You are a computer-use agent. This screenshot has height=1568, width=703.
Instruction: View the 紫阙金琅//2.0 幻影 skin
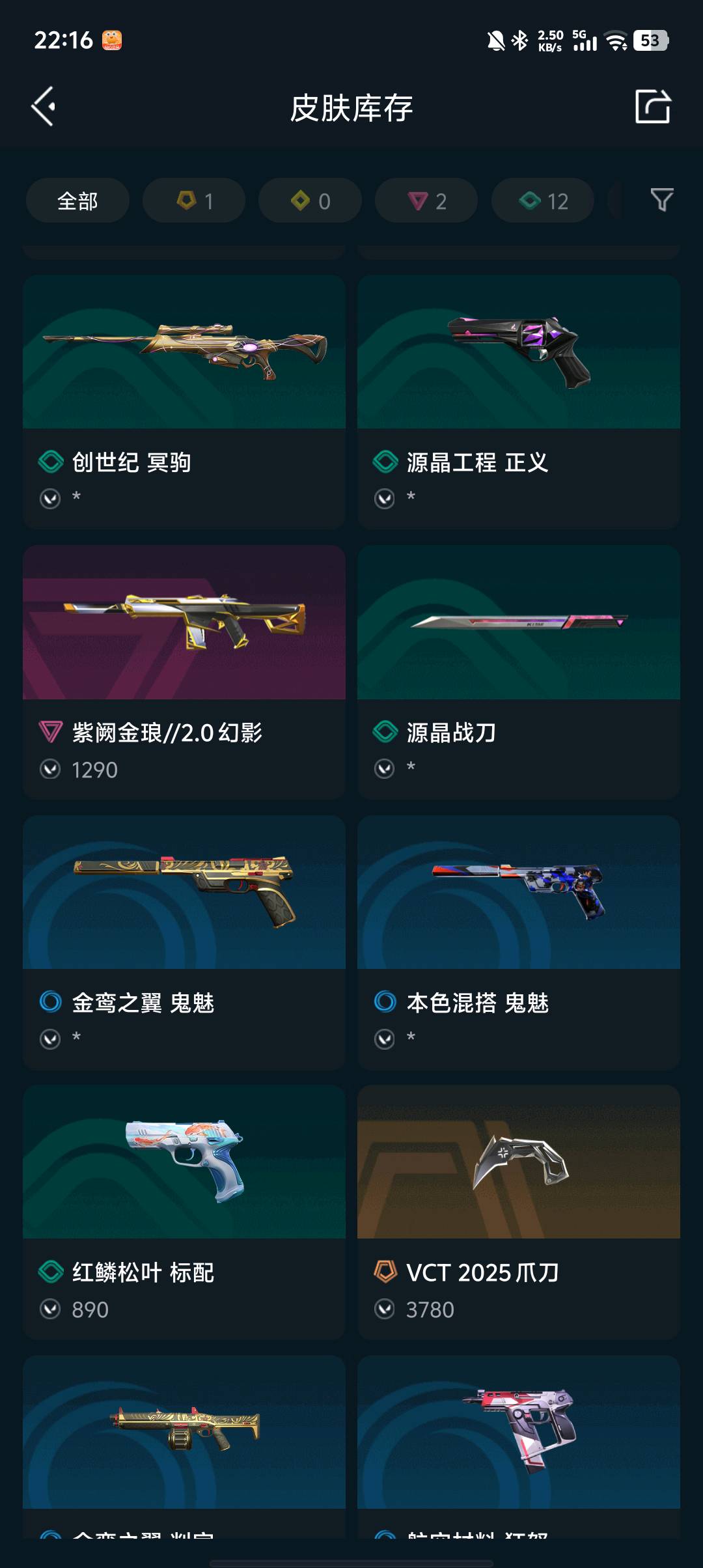pos(184,672)
